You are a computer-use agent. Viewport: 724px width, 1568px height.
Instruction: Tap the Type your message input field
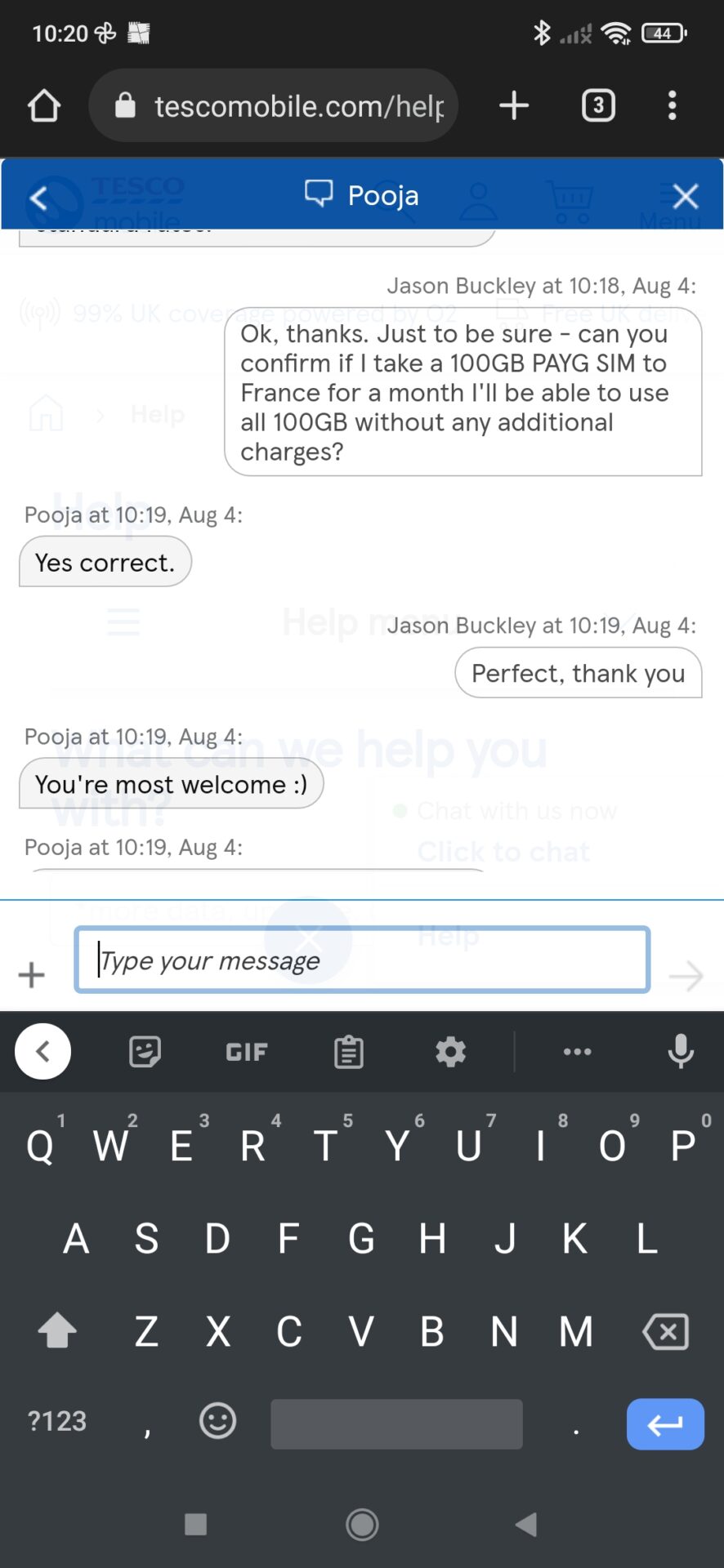362,960
